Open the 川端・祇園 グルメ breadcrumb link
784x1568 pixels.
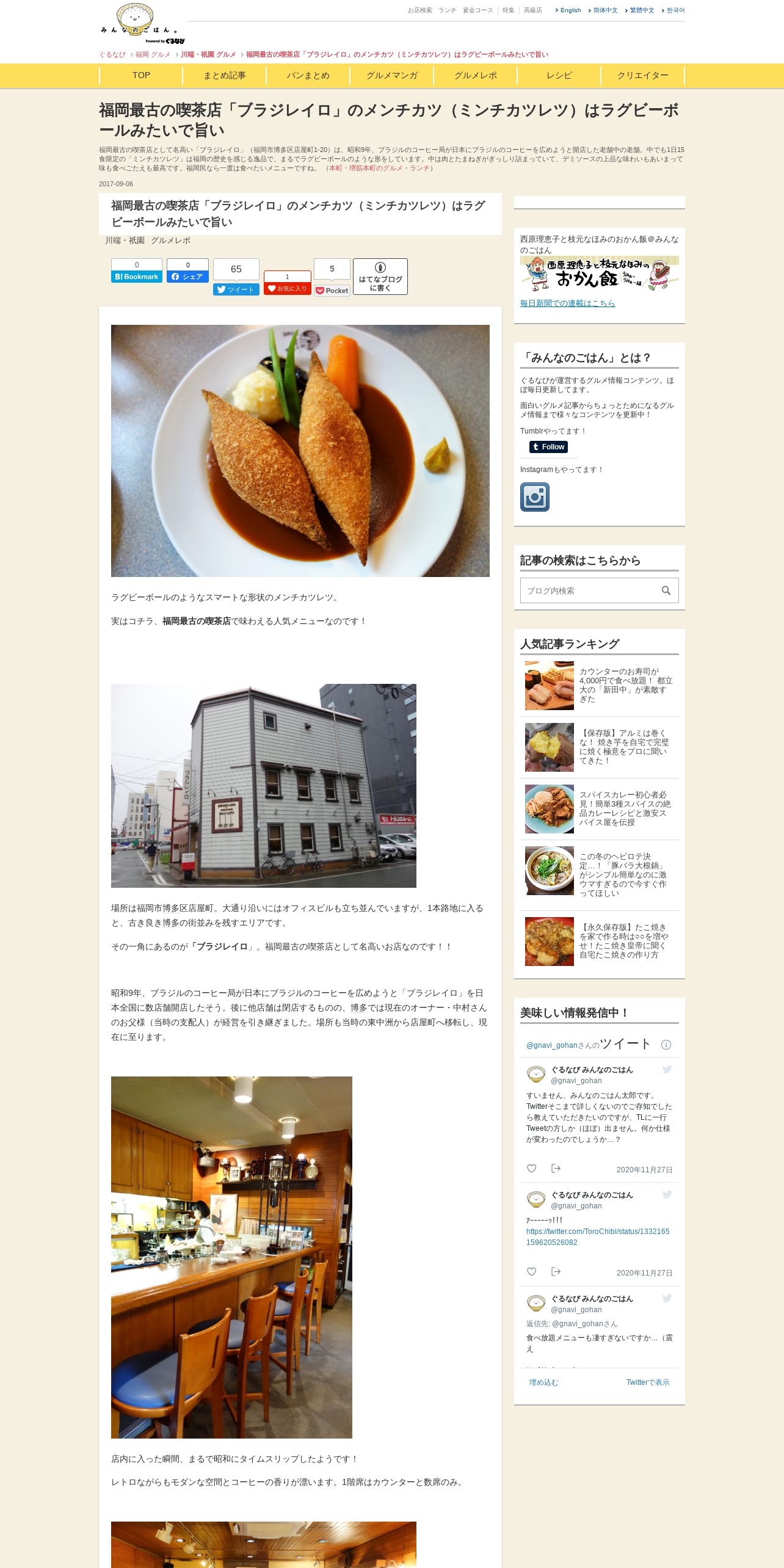coord(208,54)
